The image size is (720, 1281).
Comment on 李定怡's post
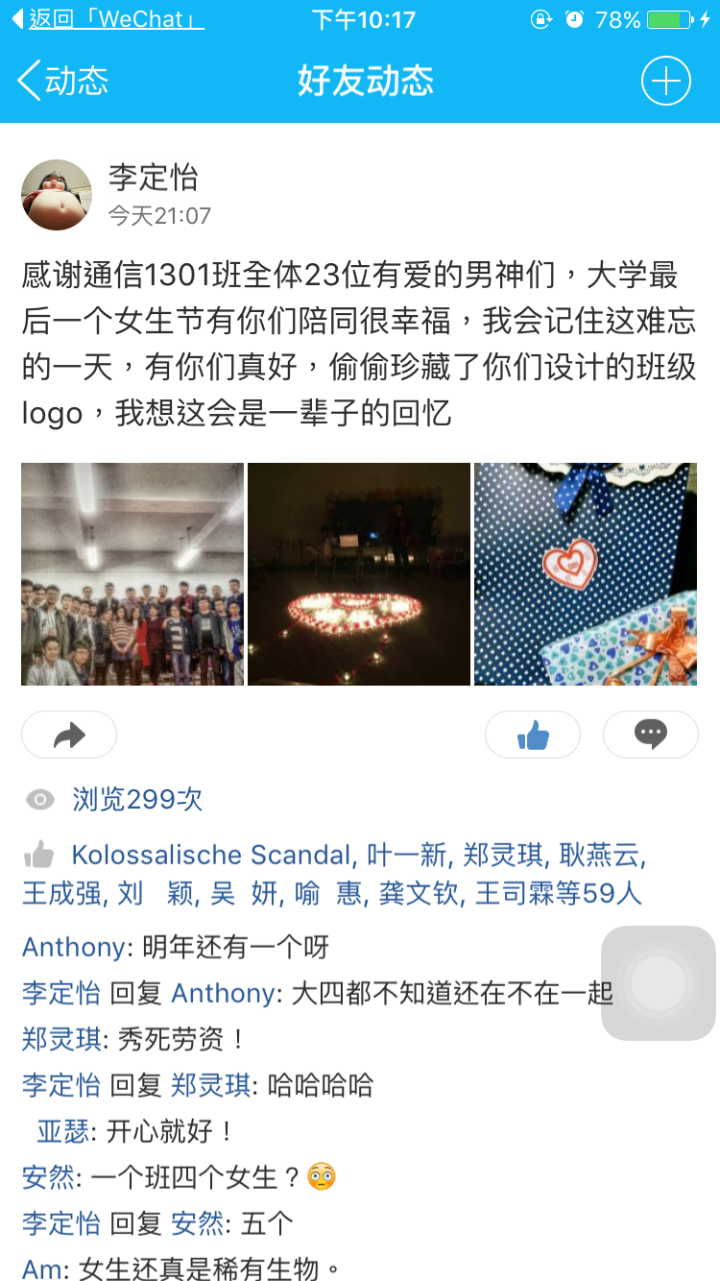point(650,736)
